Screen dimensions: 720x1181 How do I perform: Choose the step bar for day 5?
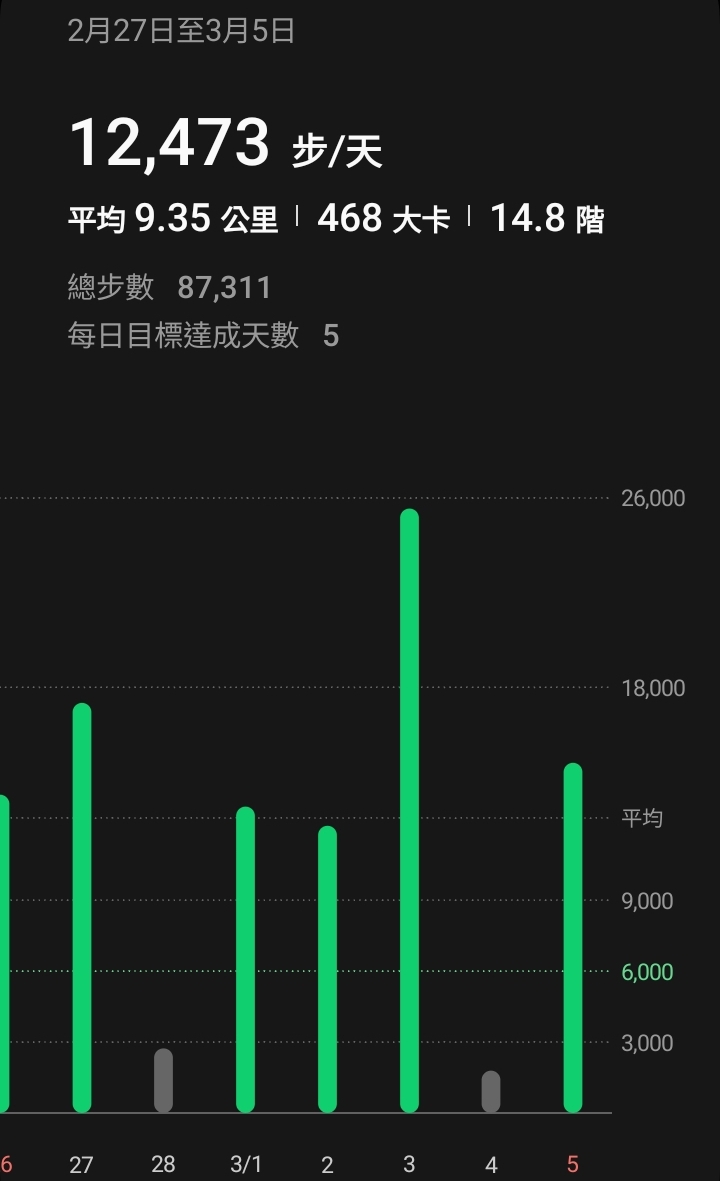point(573,938)
